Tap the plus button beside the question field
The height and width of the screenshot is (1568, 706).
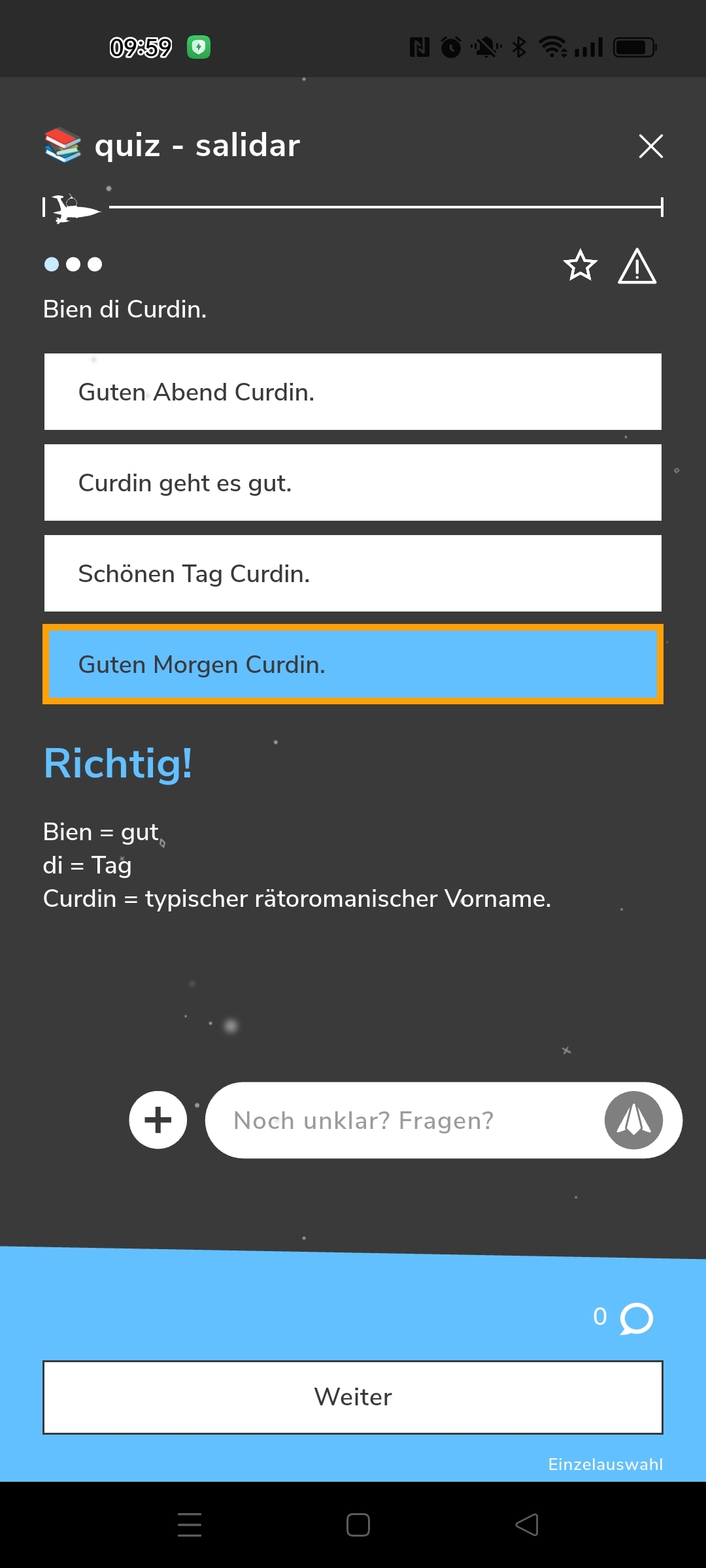point(158,1120)
